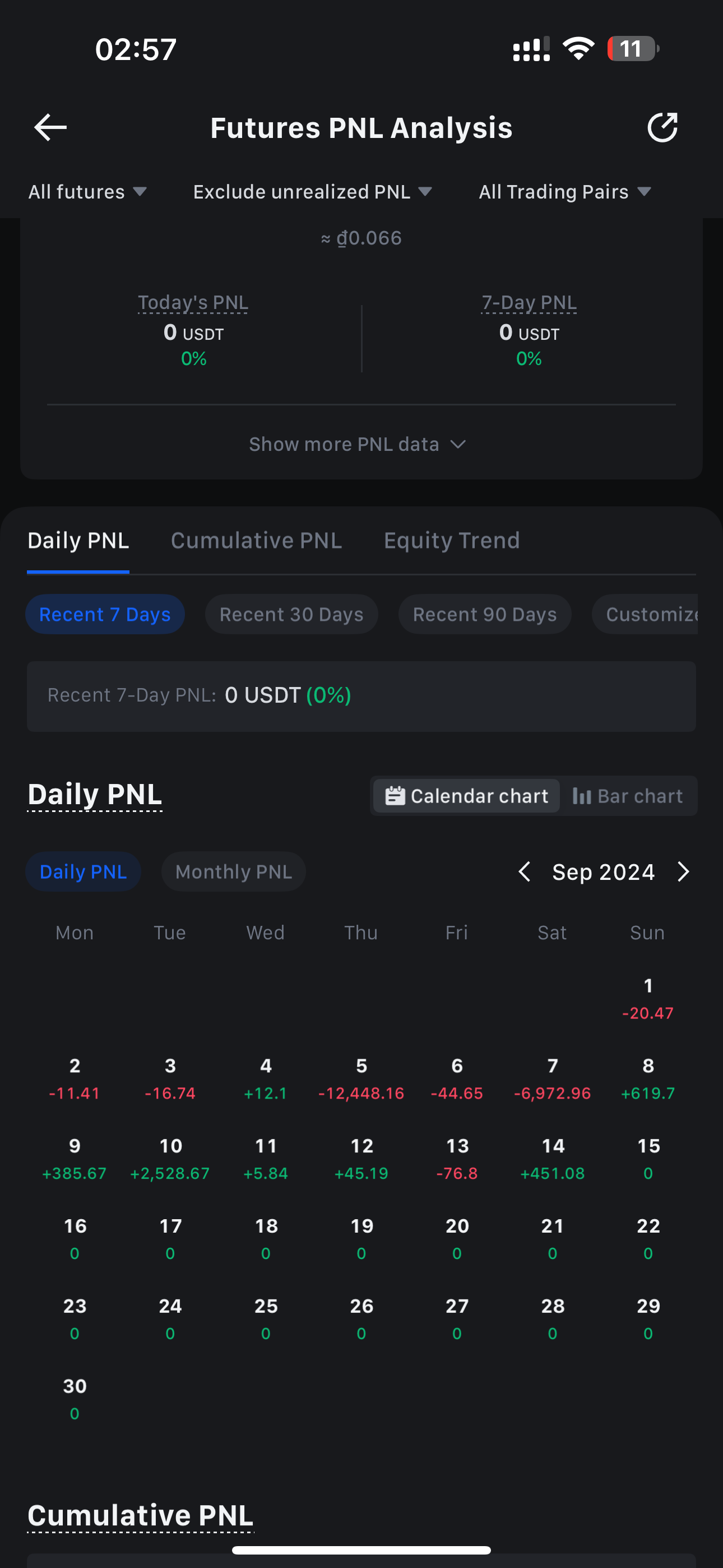The height and width of the screenshot is (1568, 723).
Task: Tap the share icon in header
Action: [x=662, y=127]
